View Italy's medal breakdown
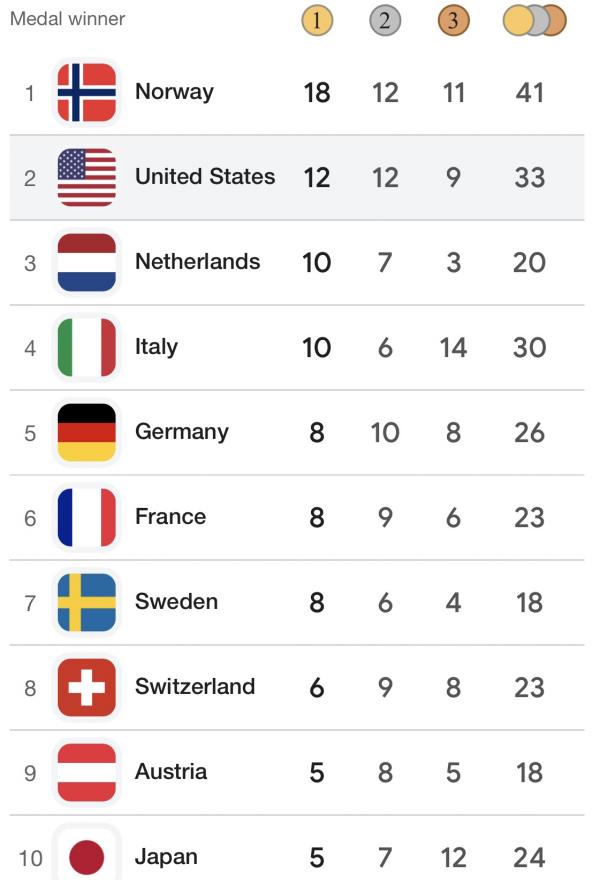600x880 pixels. tap(156, 347)
